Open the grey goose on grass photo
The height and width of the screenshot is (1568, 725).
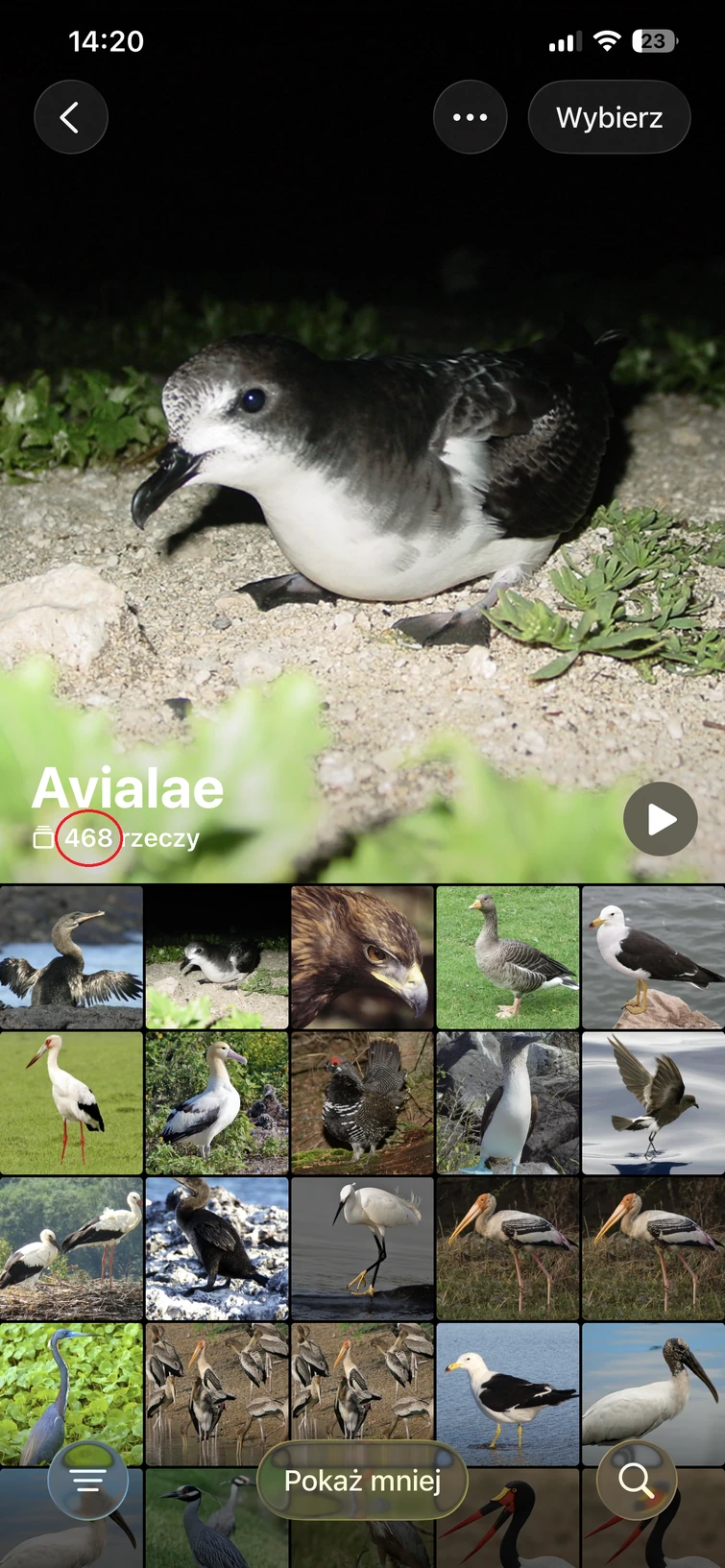coord(507,957)
